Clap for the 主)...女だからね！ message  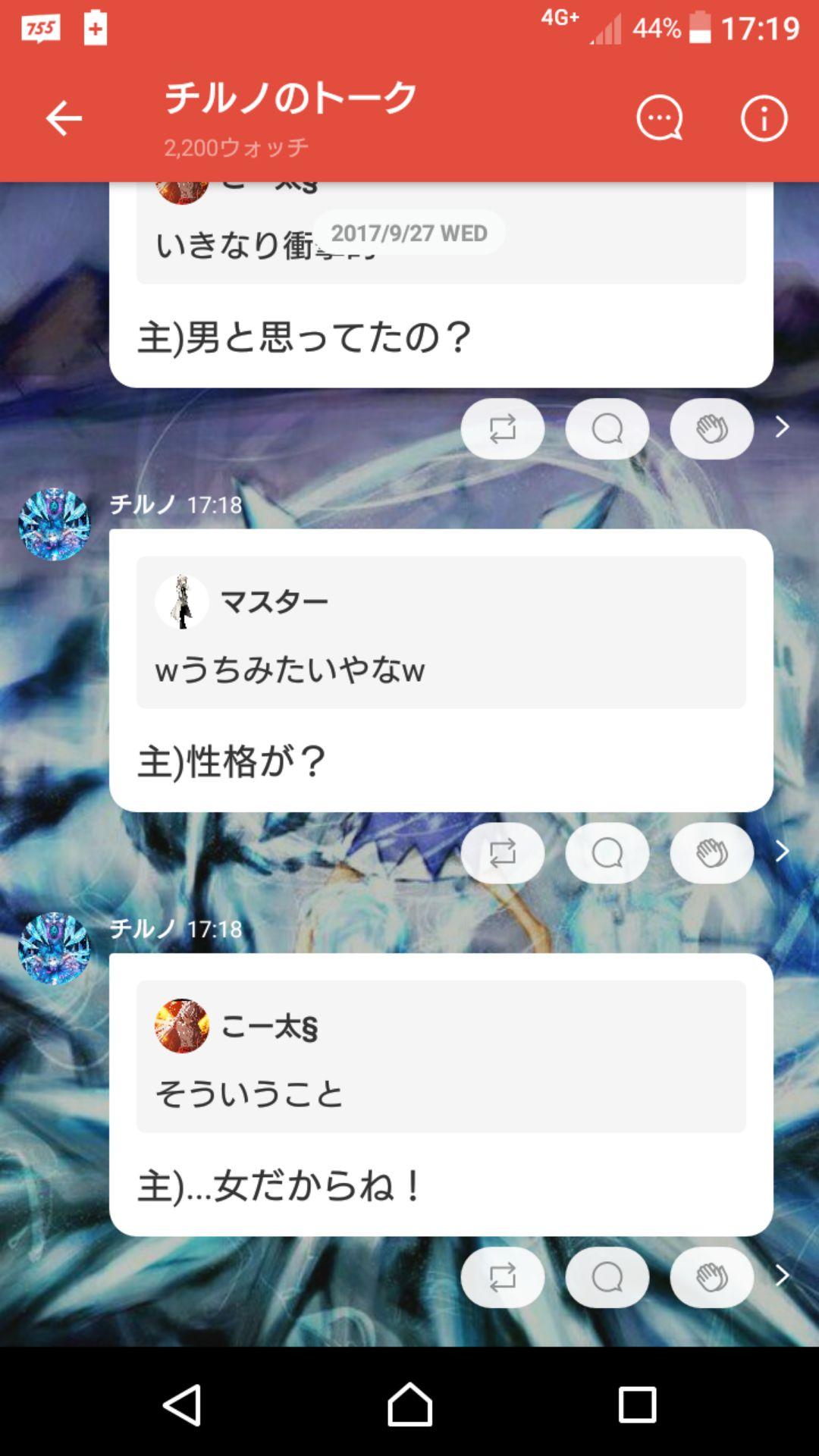(x=711, y=1277)
